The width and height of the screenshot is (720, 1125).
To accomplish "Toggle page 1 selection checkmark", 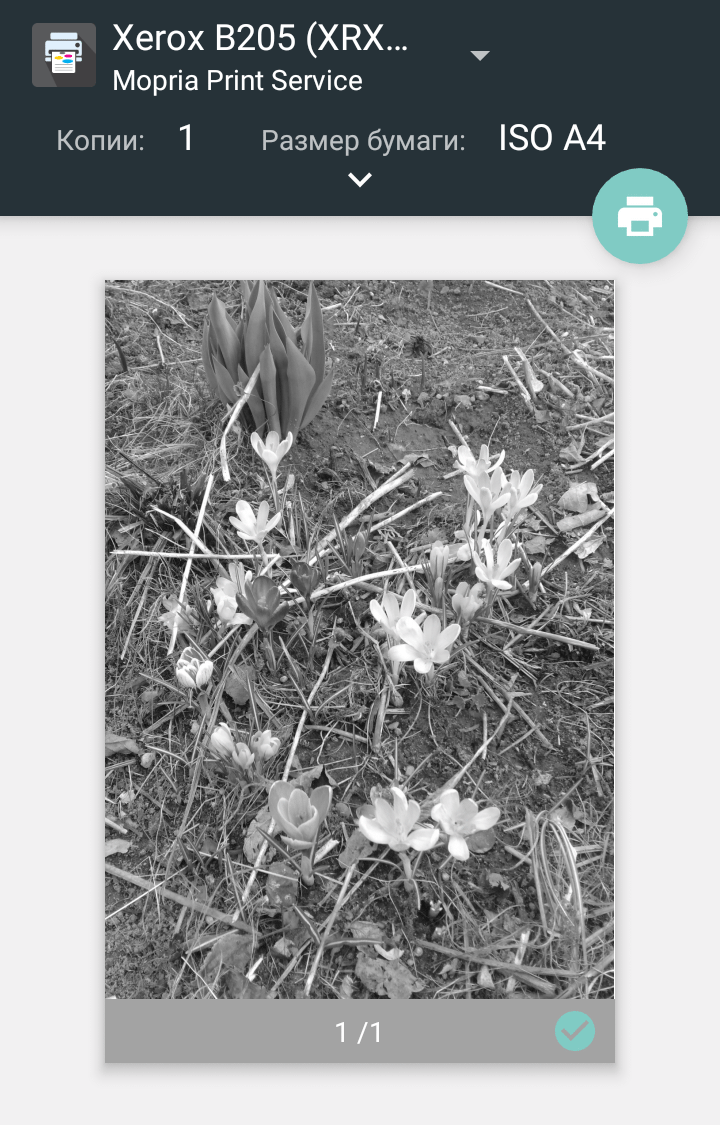I will (x=575, y=1032).
